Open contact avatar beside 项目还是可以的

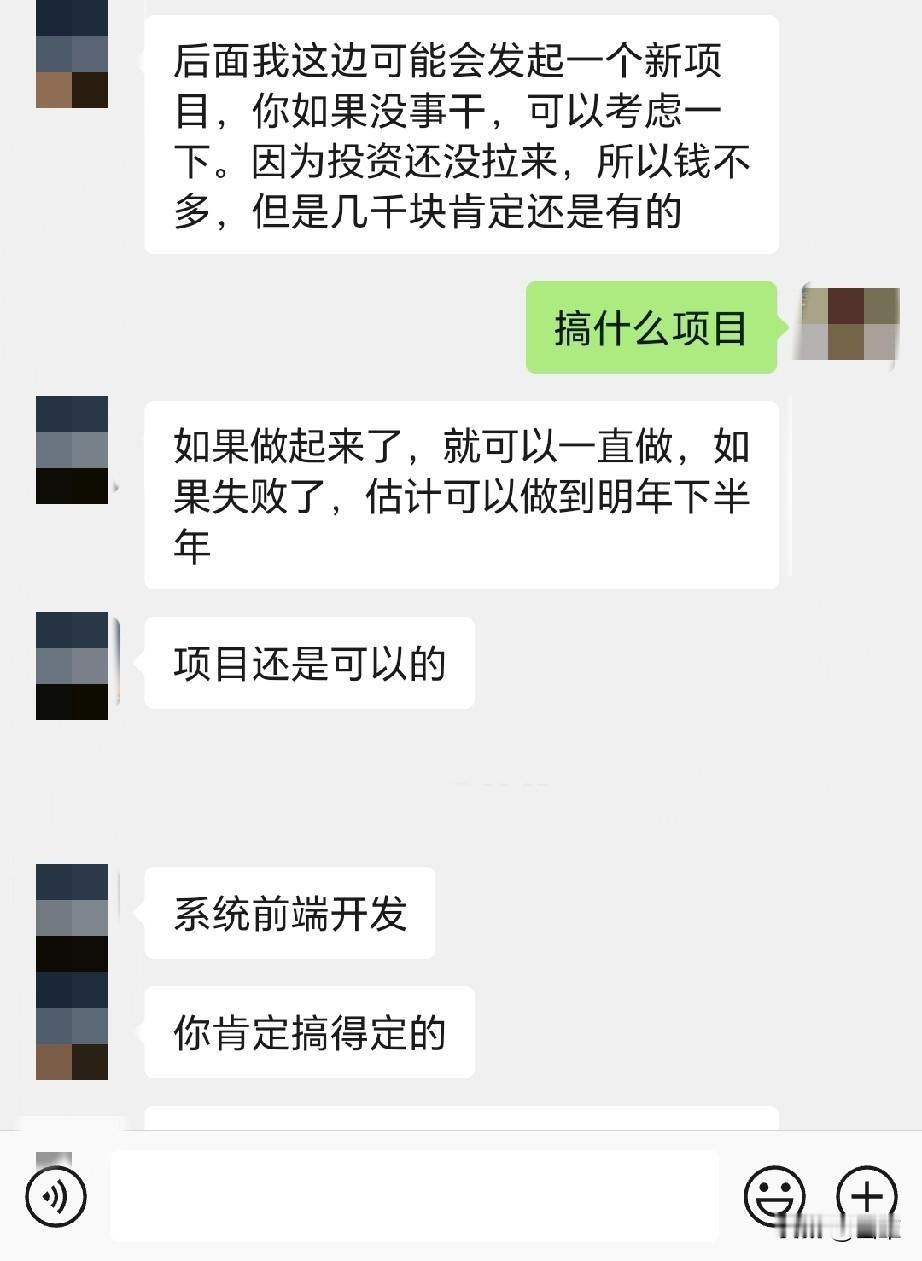(72, 665)
